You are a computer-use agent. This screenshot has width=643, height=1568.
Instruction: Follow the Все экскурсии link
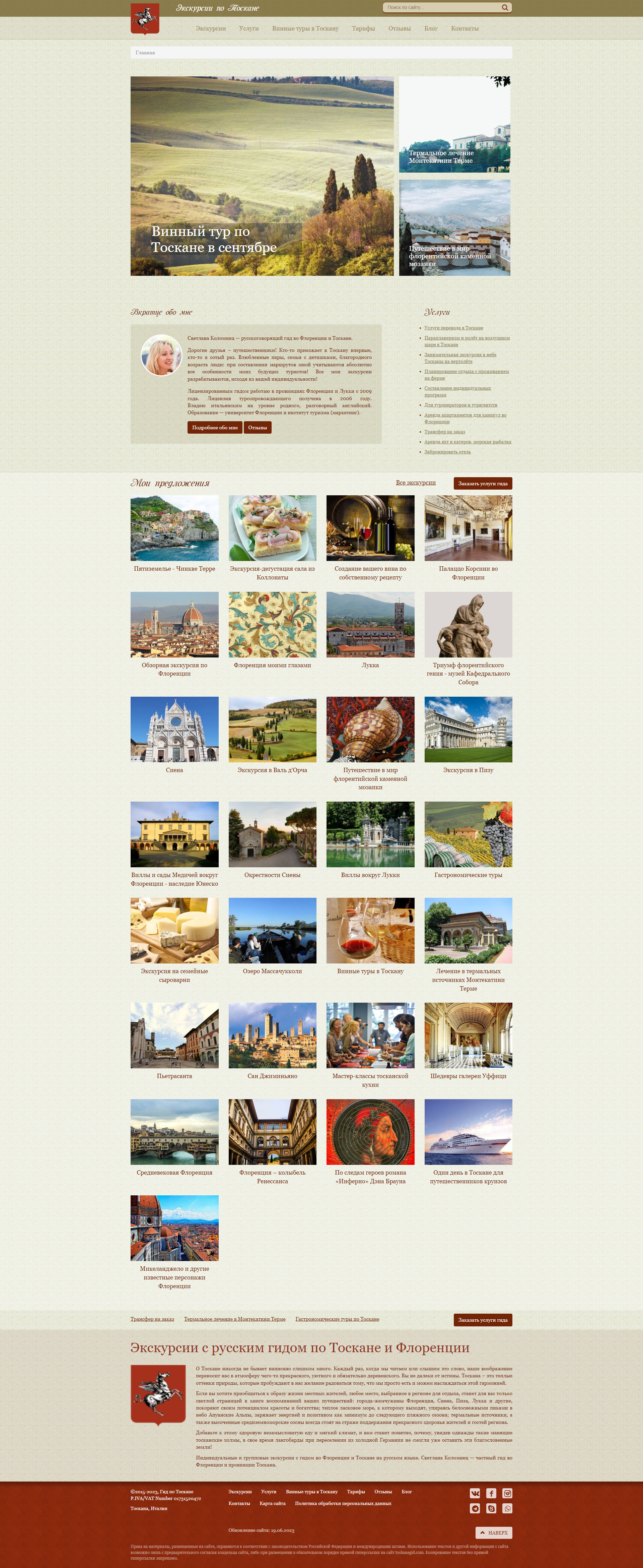416,483
